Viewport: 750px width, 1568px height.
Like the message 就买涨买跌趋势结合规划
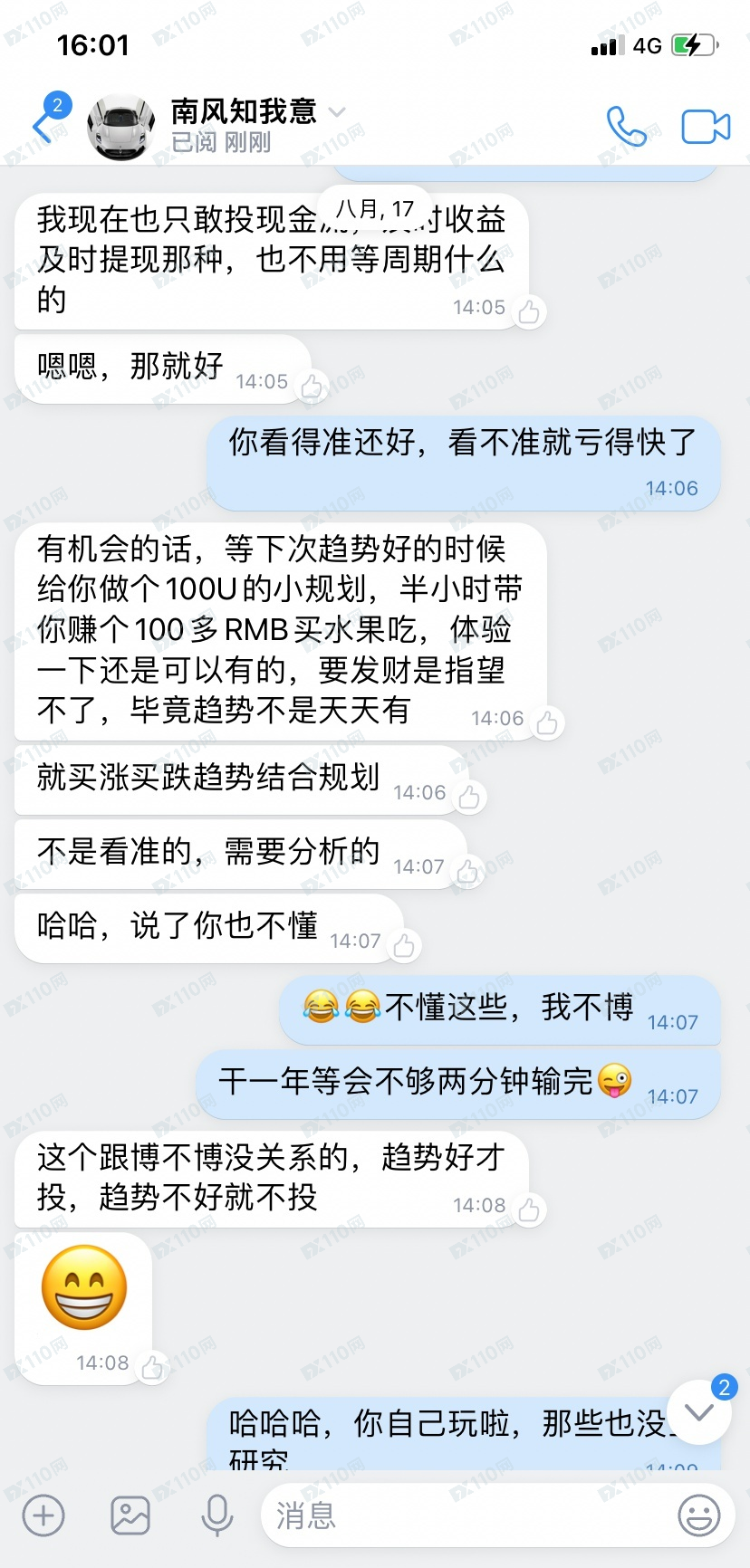click(x=469, y=798)
